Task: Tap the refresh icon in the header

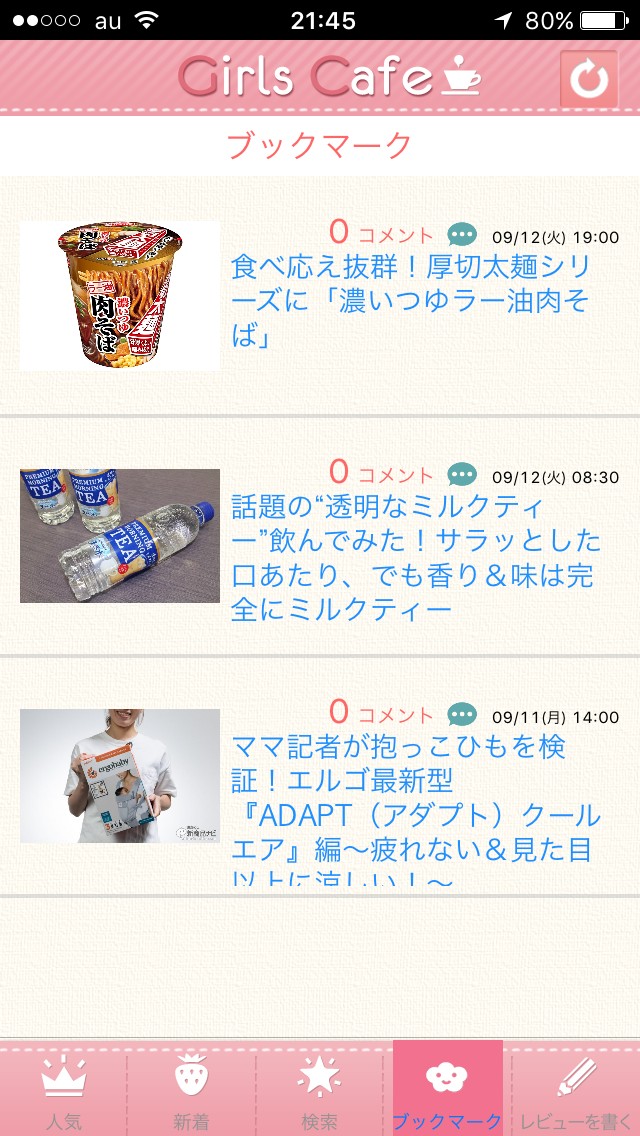Action: click(589, 79)
